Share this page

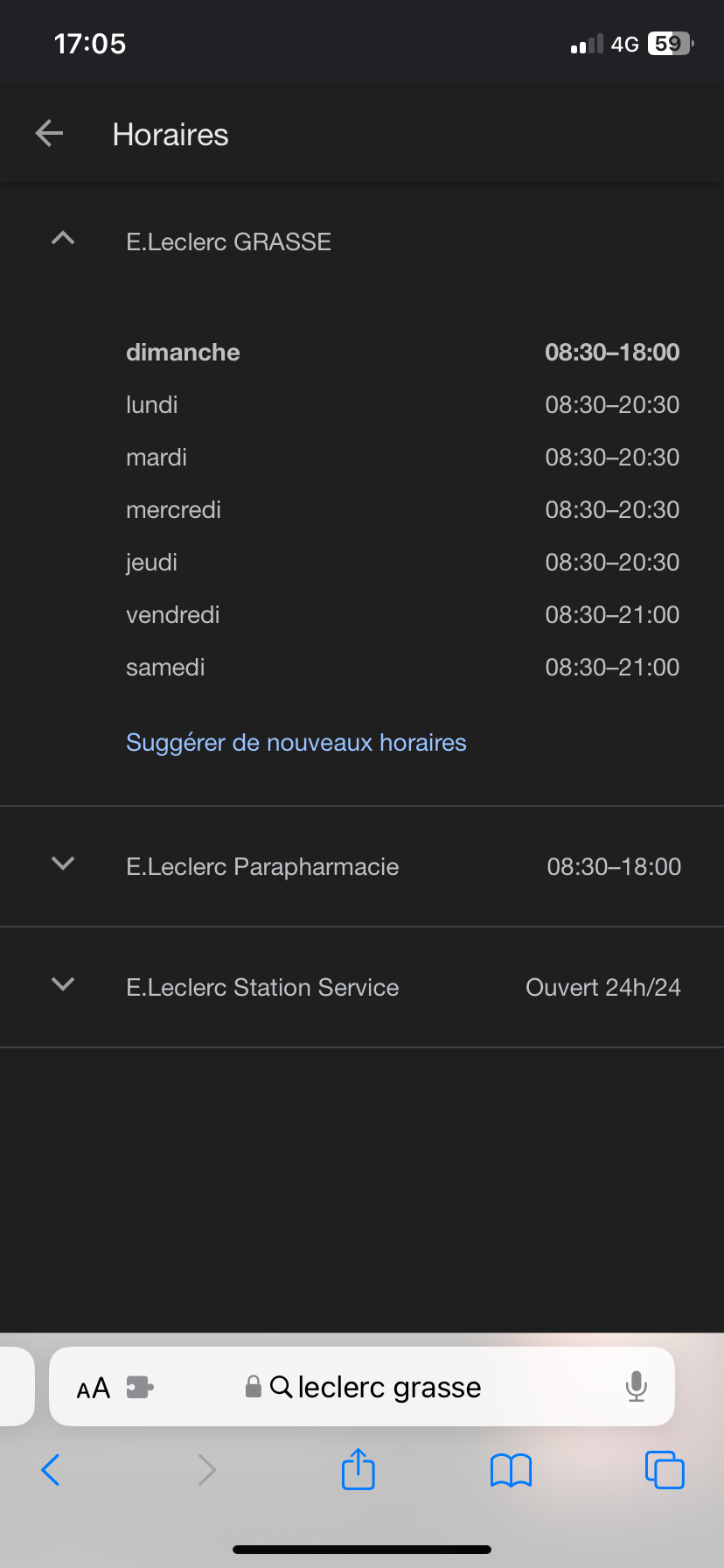click(359, 1469)
